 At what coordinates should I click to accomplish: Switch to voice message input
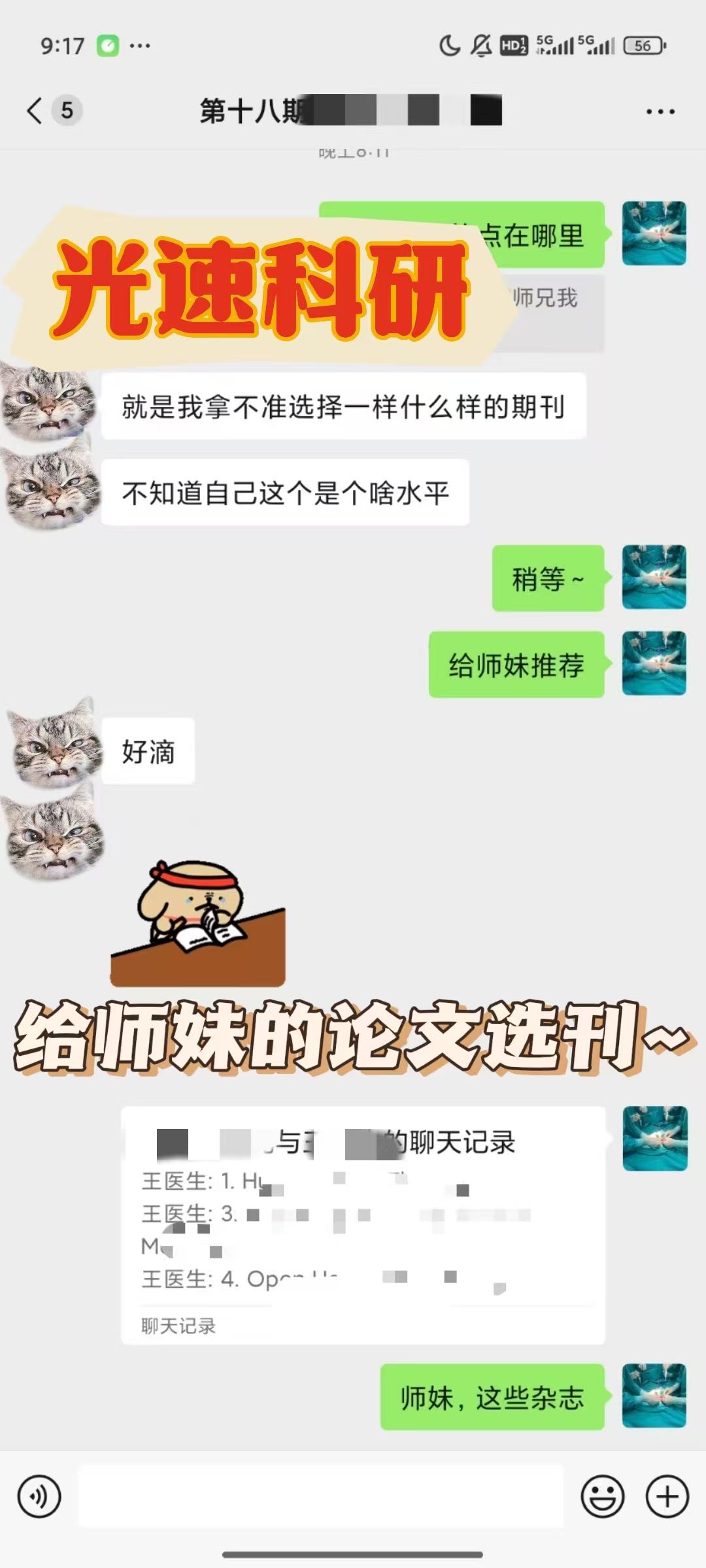pos(39,1496)
